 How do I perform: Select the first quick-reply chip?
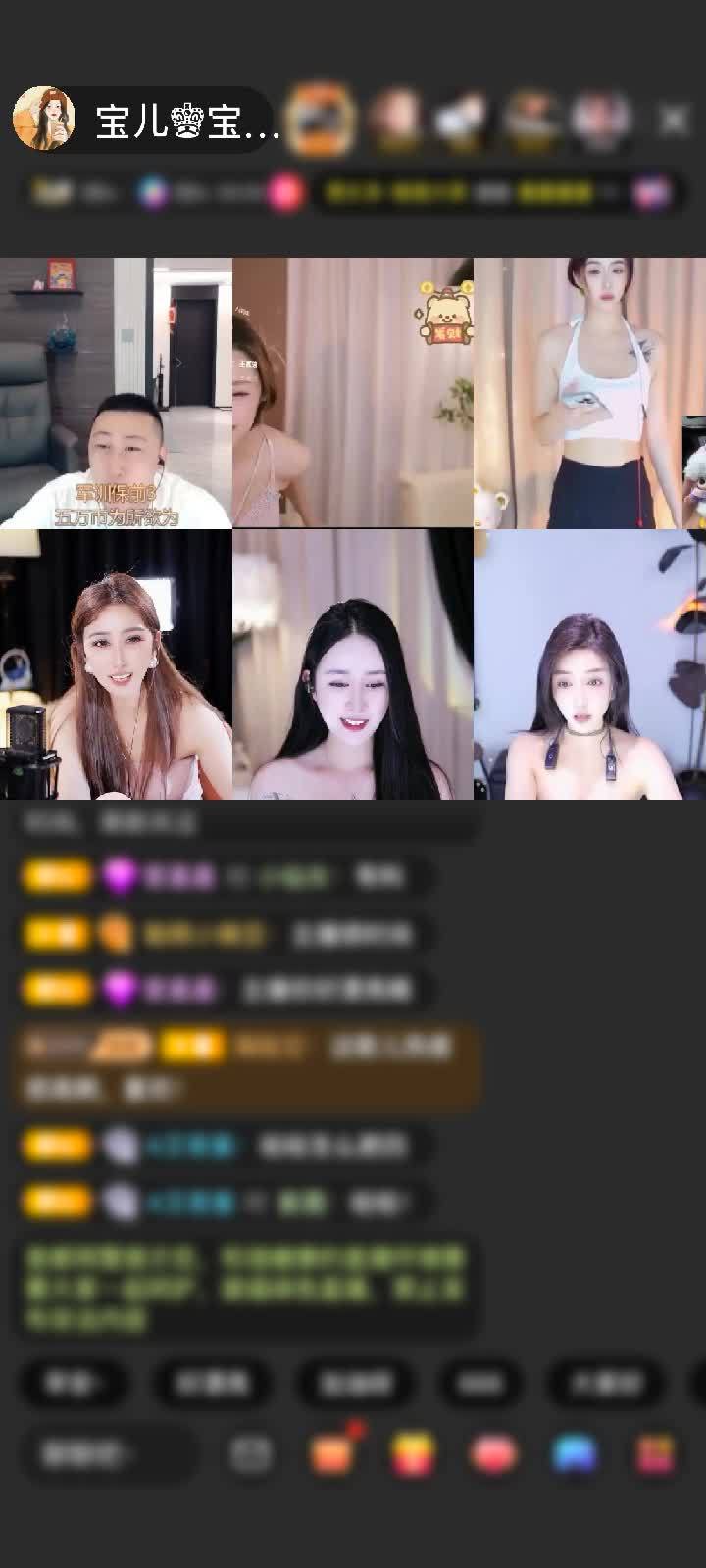[x=73, y=1383]
